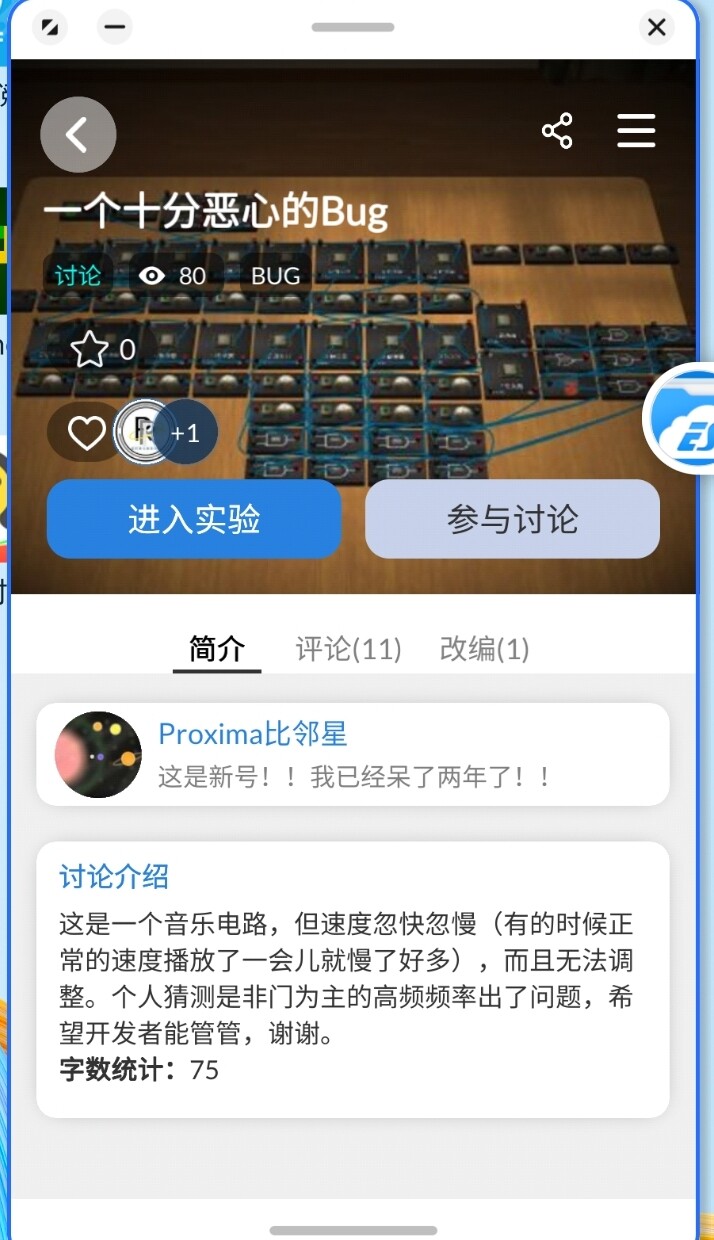This screenshot has height=1240, width=714.
Task: Tap the 进入实验 button
Action: click(x=194, y=519)
